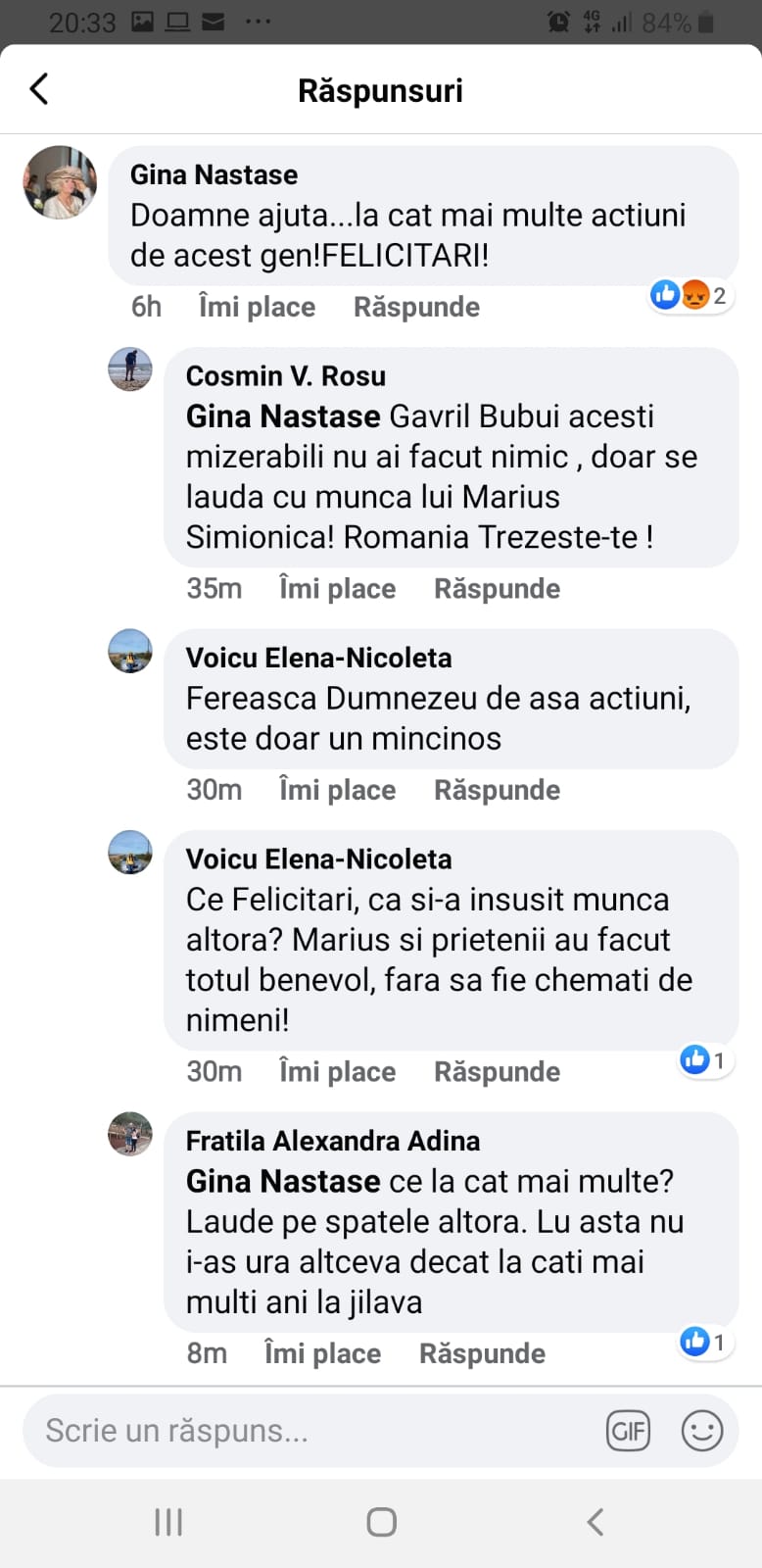Like Fratila Alexandra Adina's reply

click(x=322, y=1353)
